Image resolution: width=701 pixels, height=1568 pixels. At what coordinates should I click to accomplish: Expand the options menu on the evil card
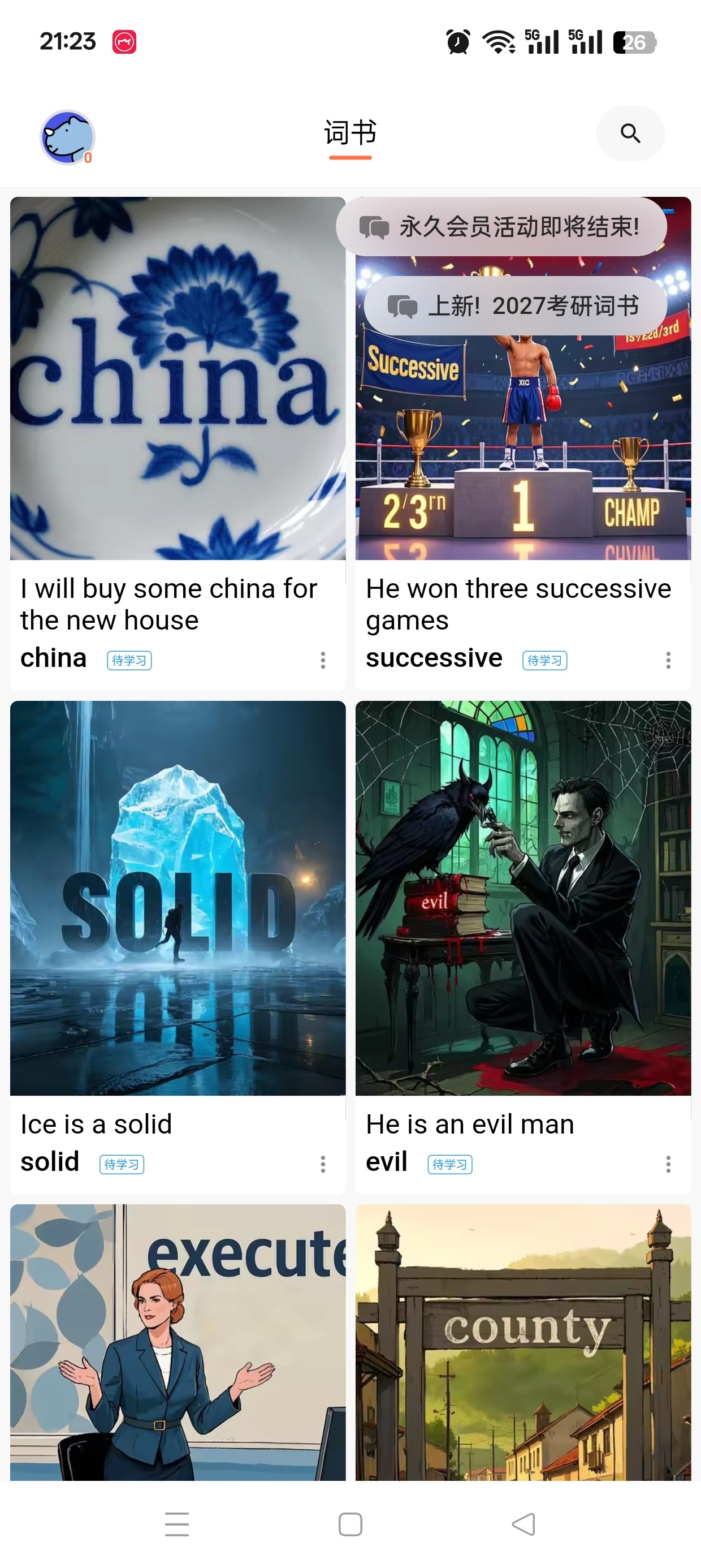click(x=668, y=1163)
